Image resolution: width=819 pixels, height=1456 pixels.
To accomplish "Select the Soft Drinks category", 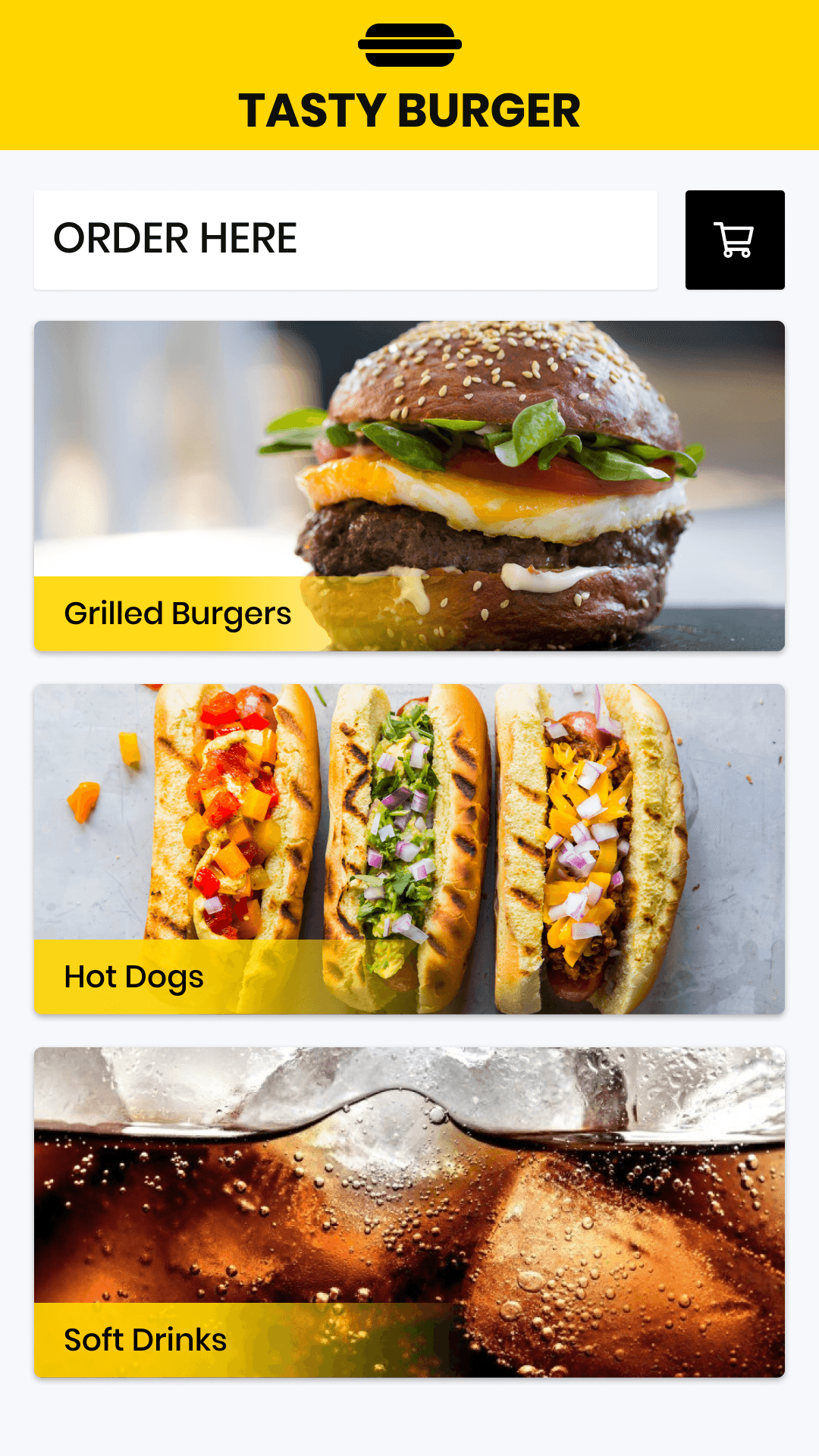I will coord(409,1212).
